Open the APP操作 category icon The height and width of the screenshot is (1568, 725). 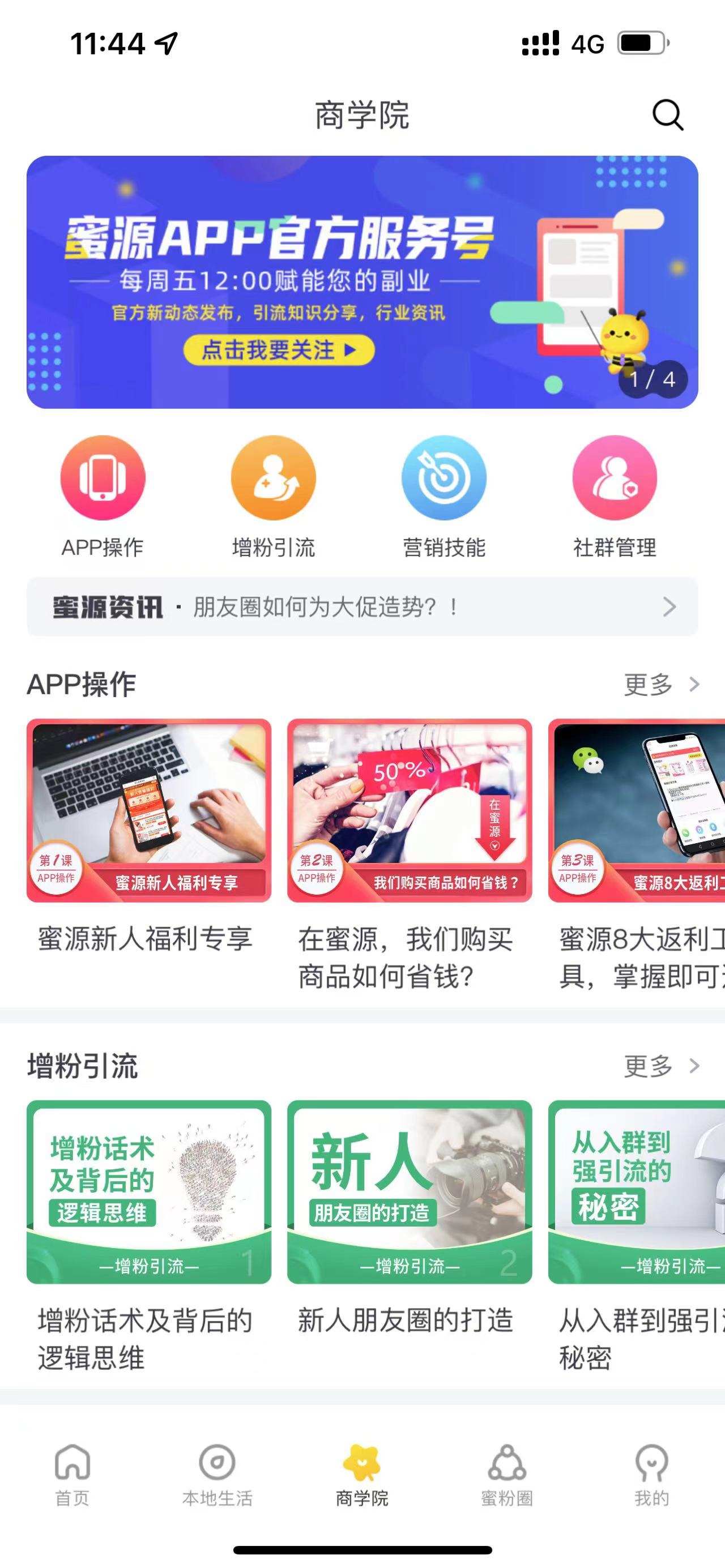(x=103, y=478)
